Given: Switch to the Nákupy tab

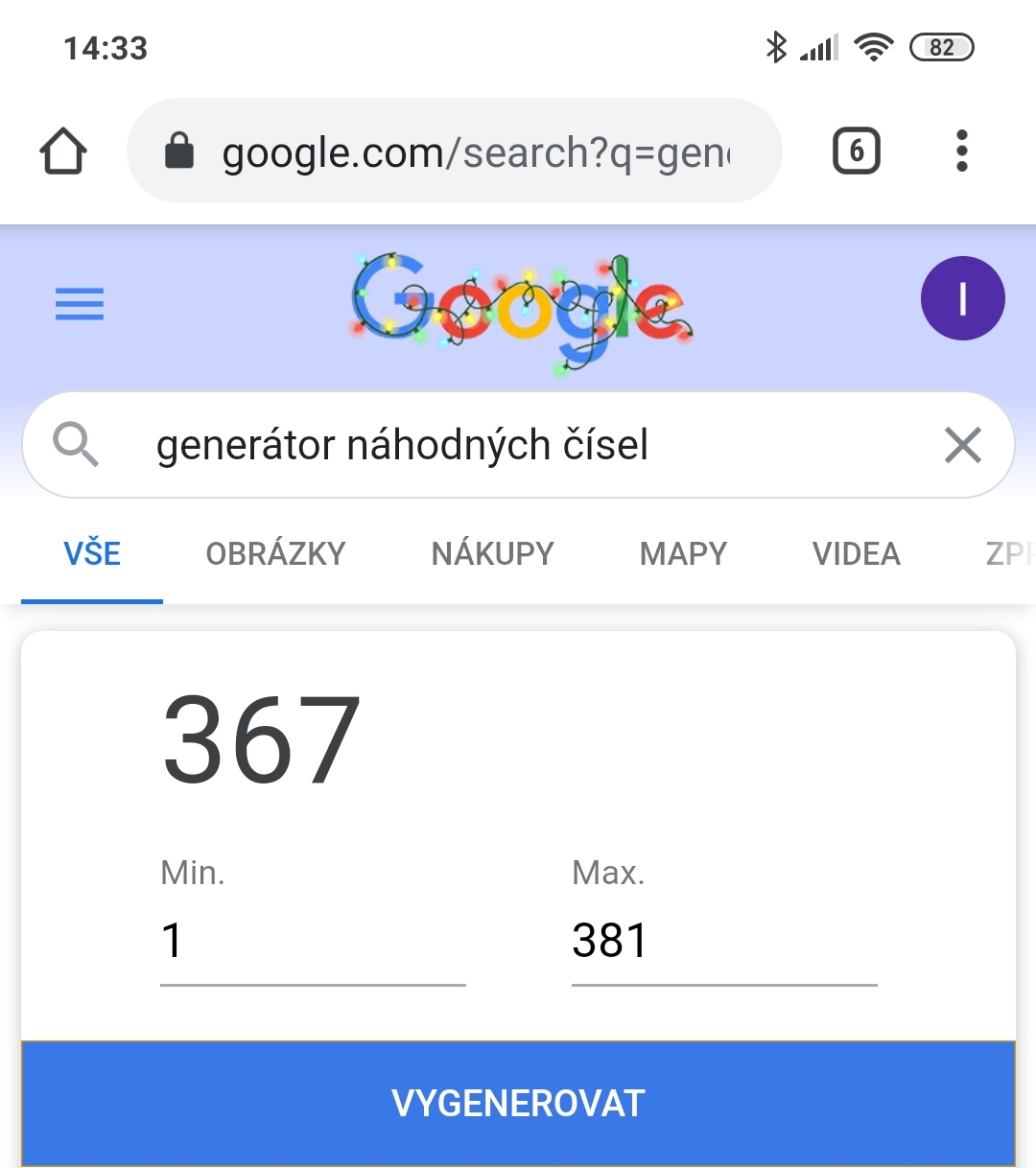Looking at the screenshot, I should [x=492, y=554].
